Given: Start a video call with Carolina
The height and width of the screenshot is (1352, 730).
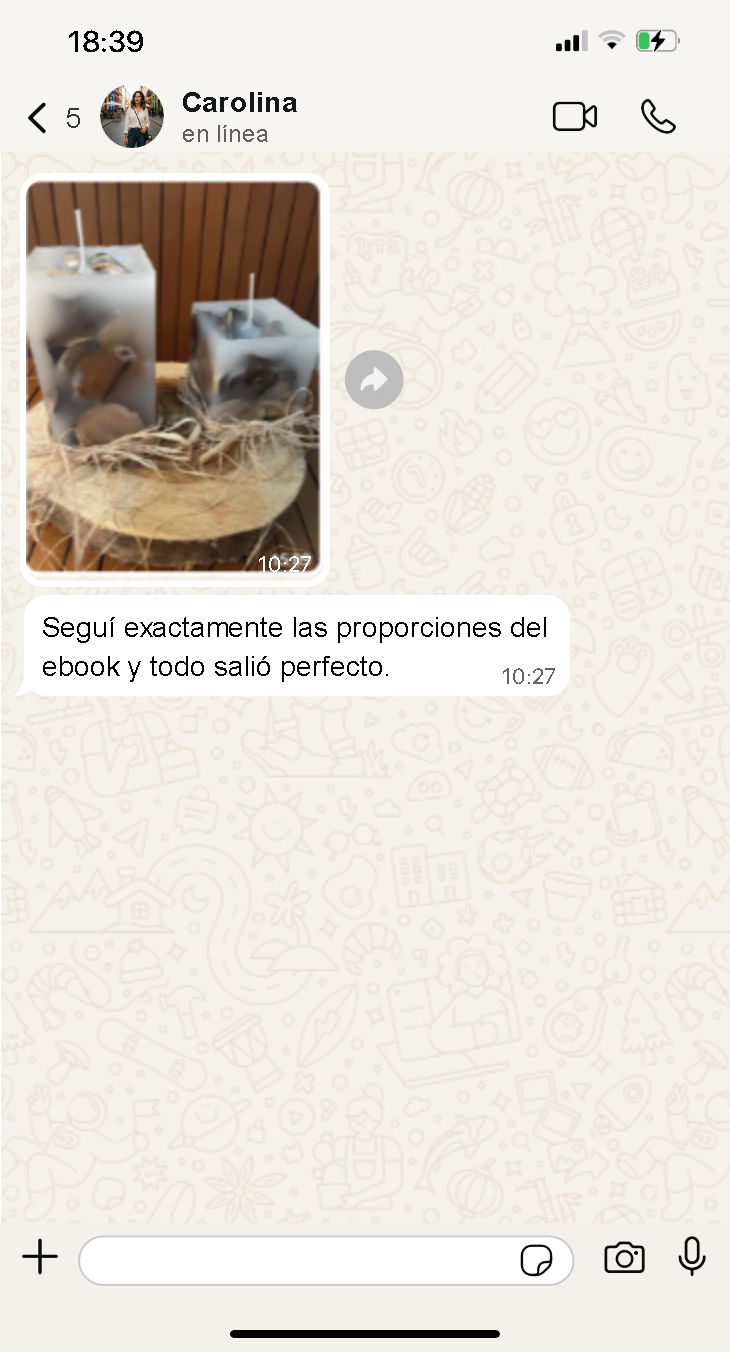Looking at the screenshot, I should point(575,117).
